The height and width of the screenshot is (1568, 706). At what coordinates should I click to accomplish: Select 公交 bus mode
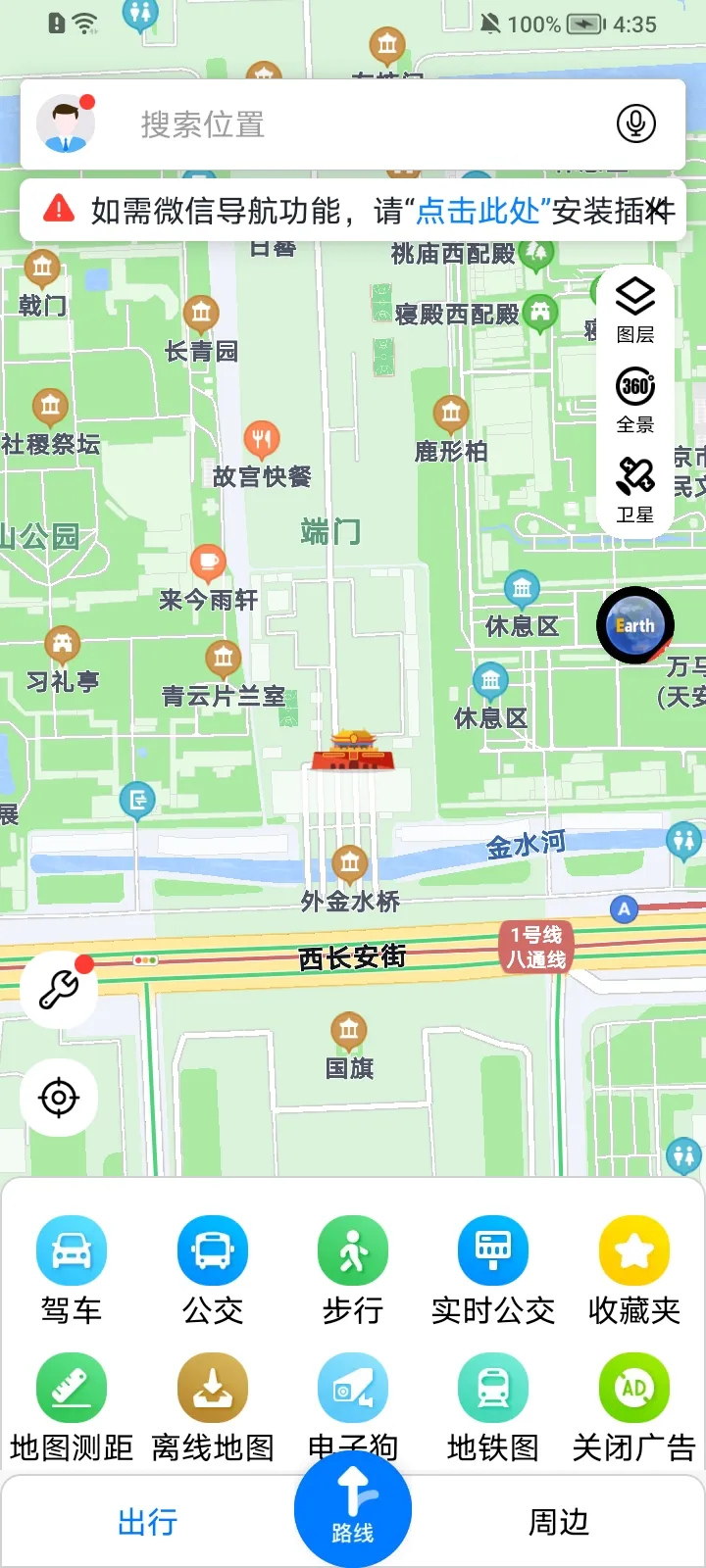pyautogui.click(x=213, y=1270)
